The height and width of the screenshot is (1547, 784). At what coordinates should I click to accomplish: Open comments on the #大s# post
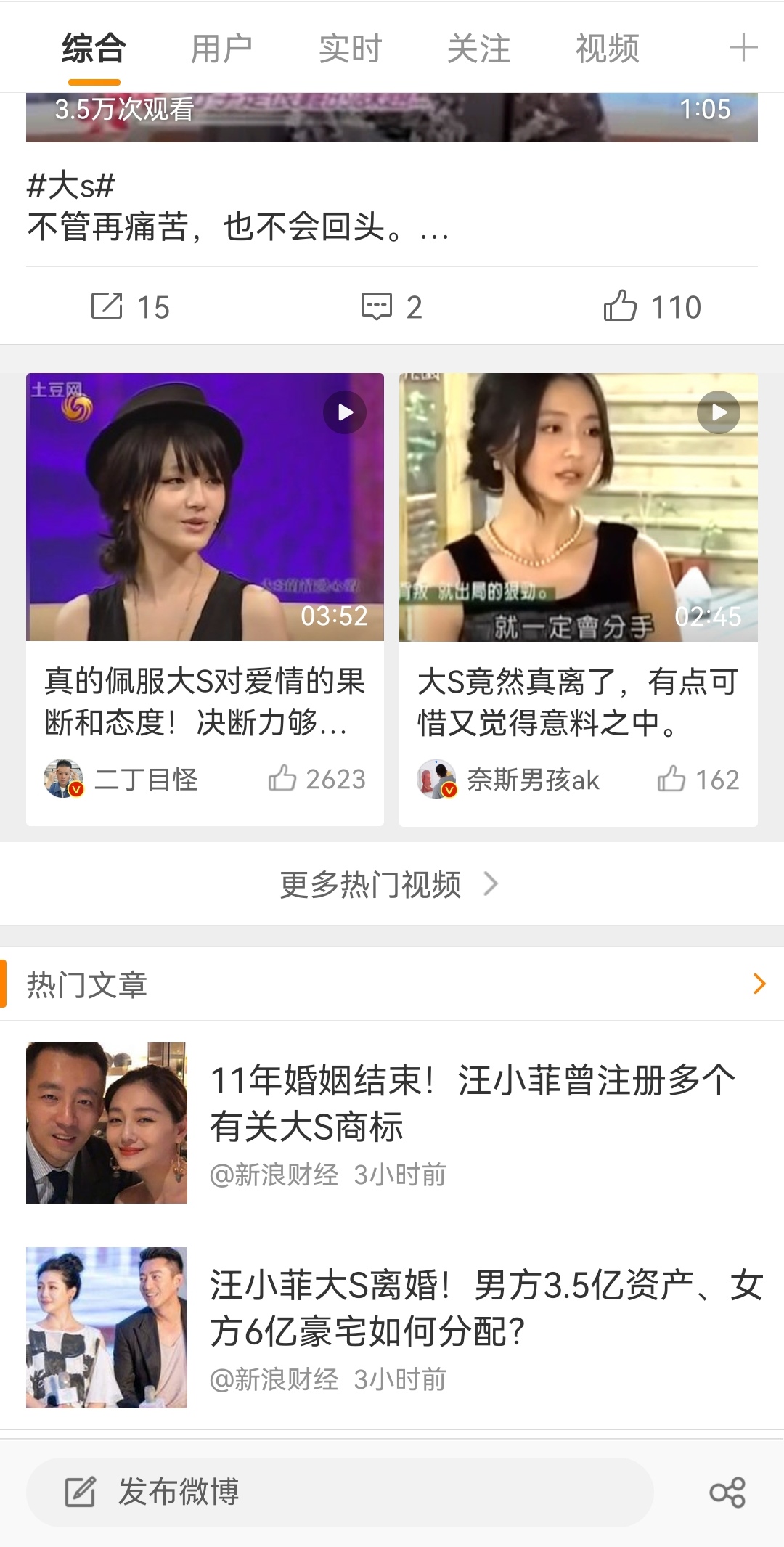392,306
